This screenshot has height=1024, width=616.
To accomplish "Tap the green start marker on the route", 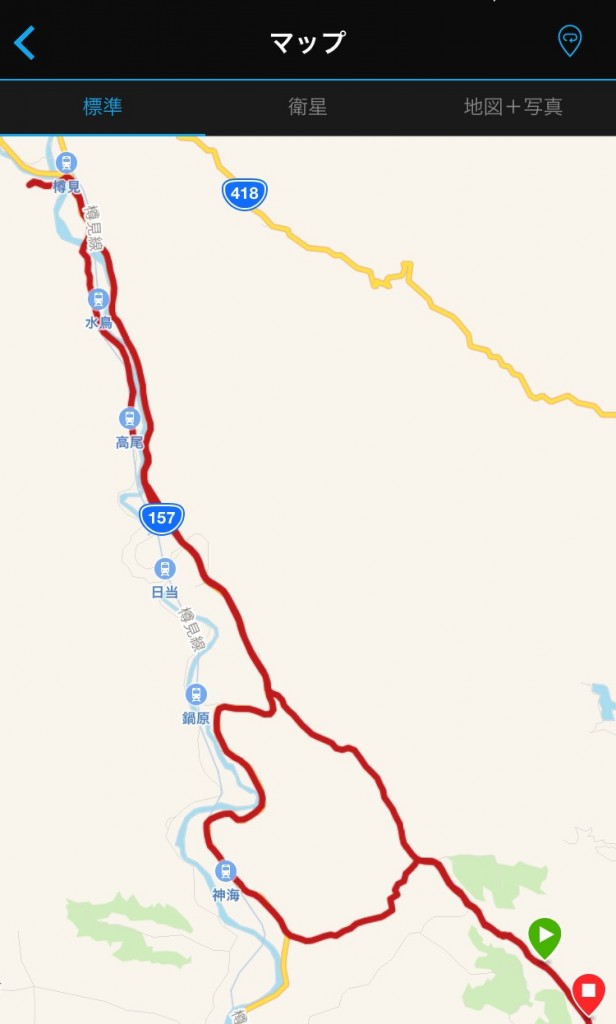I will [x=544, y=938].
